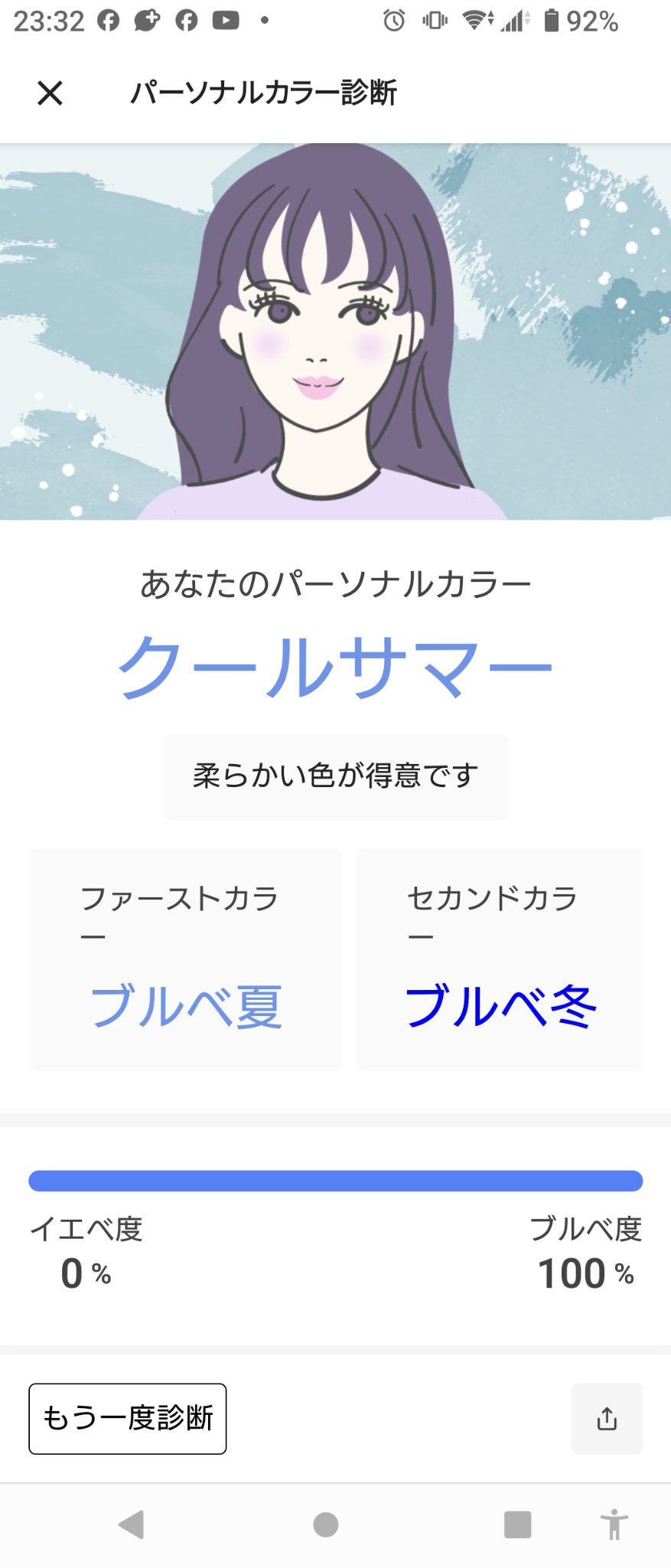
Task: Open the 柔らかい色が得意です description box
Action: click(x=335, y=775)
